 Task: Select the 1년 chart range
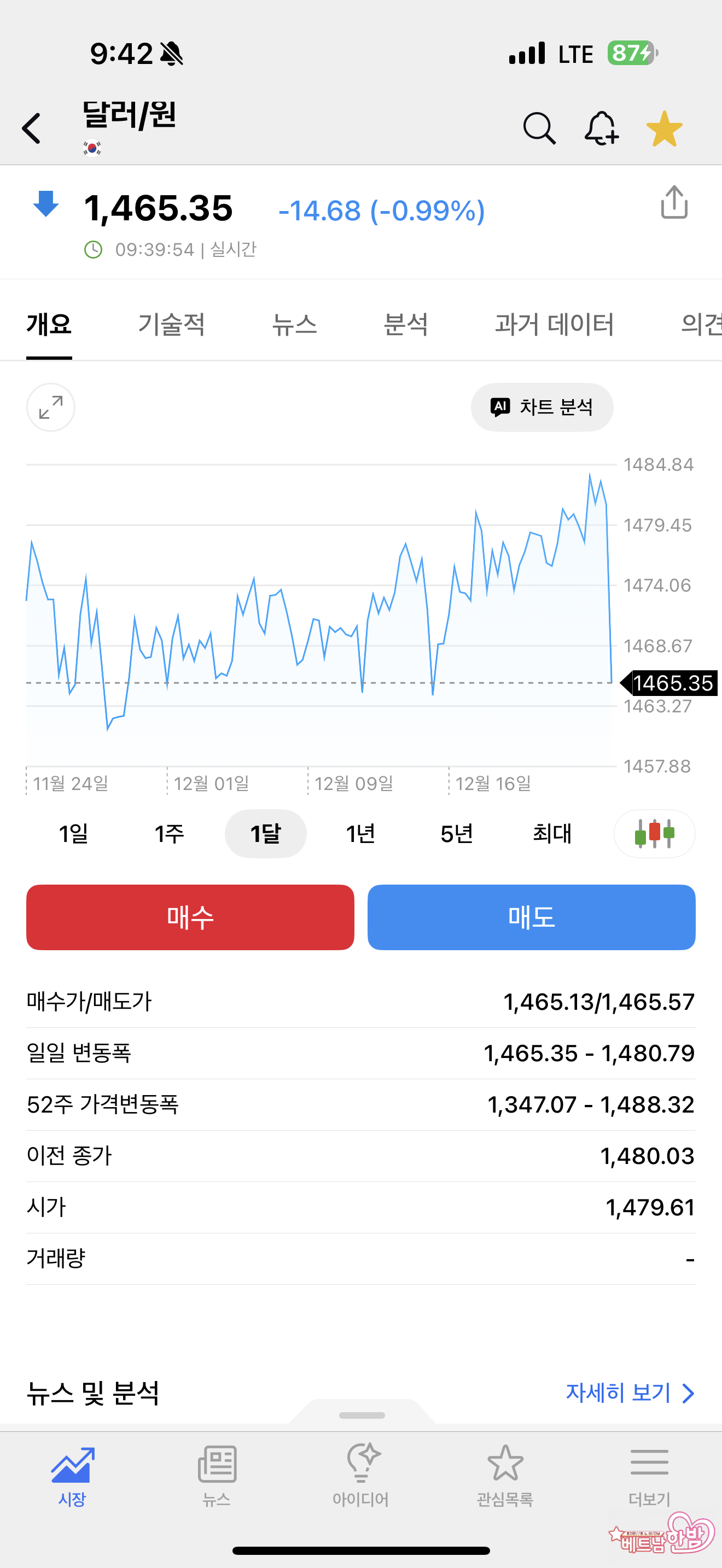click(360, 833)
